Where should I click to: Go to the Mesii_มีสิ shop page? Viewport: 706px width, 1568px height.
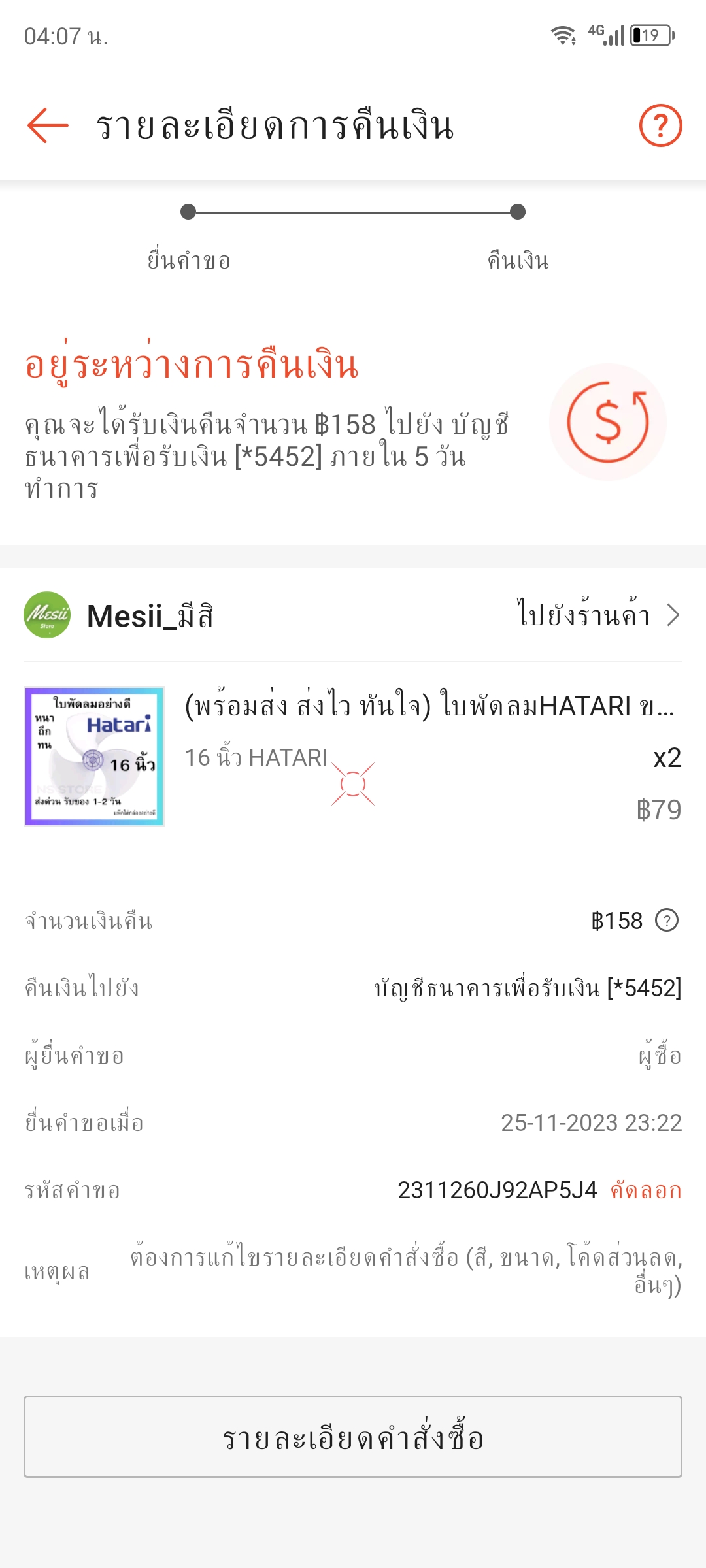click(x=598, y=615)
